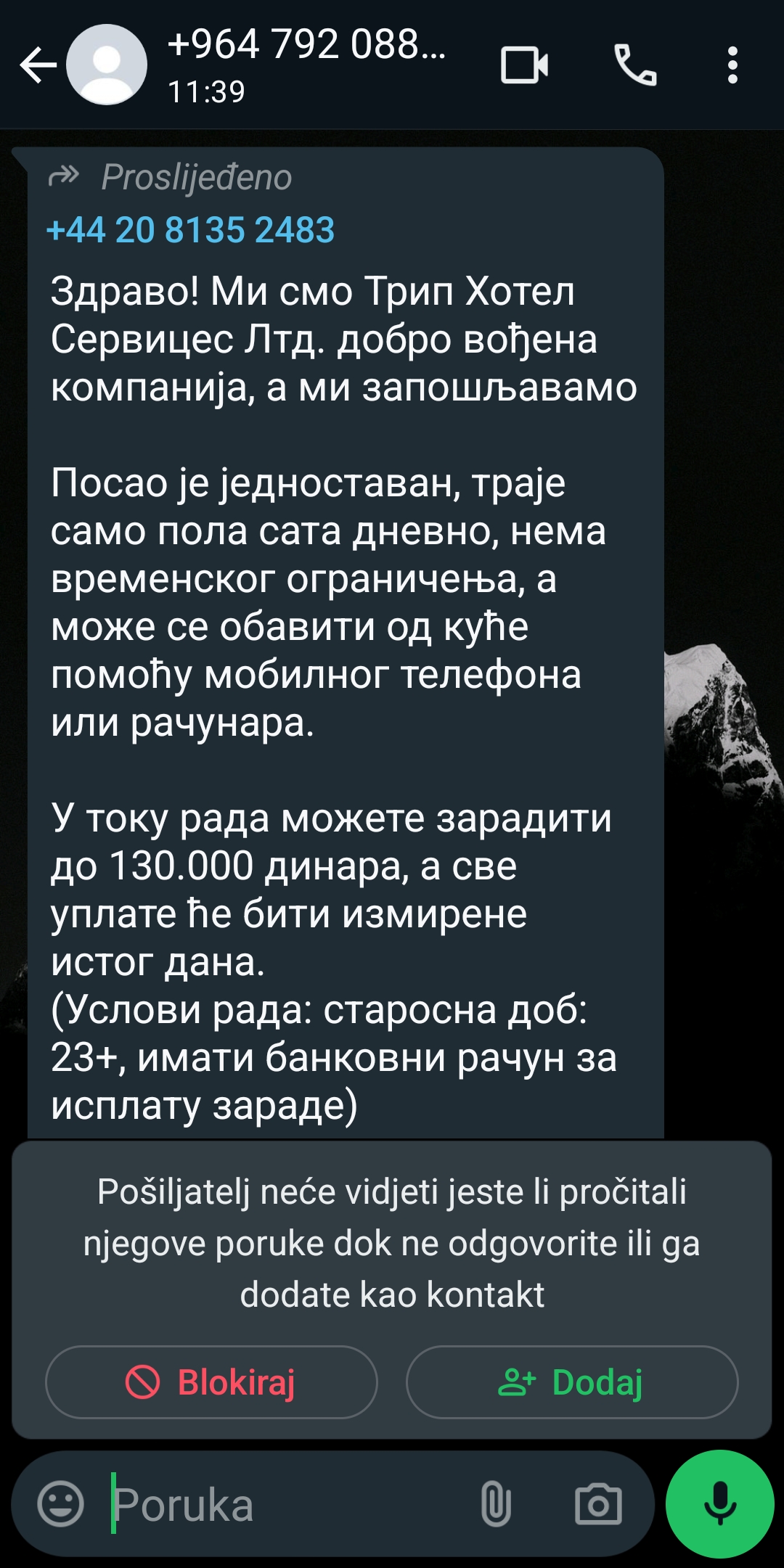Screen dimensions: 784x1568
Task: Start a voice call
Action: coord(635,65)
